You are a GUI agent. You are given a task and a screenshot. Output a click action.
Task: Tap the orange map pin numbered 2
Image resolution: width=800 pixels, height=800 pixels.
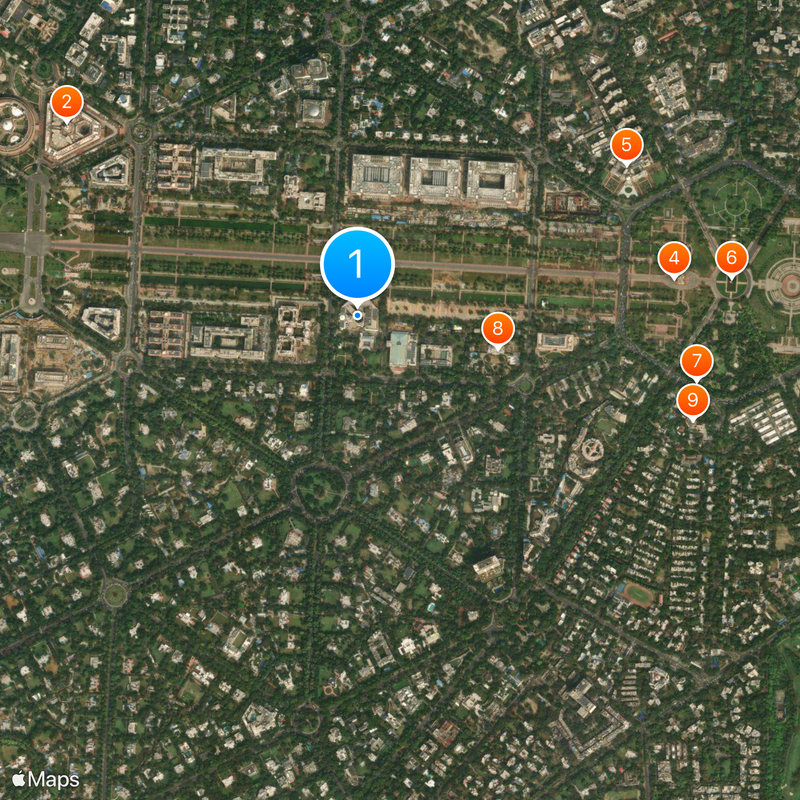pyautogui.click(x=66, y=101)
